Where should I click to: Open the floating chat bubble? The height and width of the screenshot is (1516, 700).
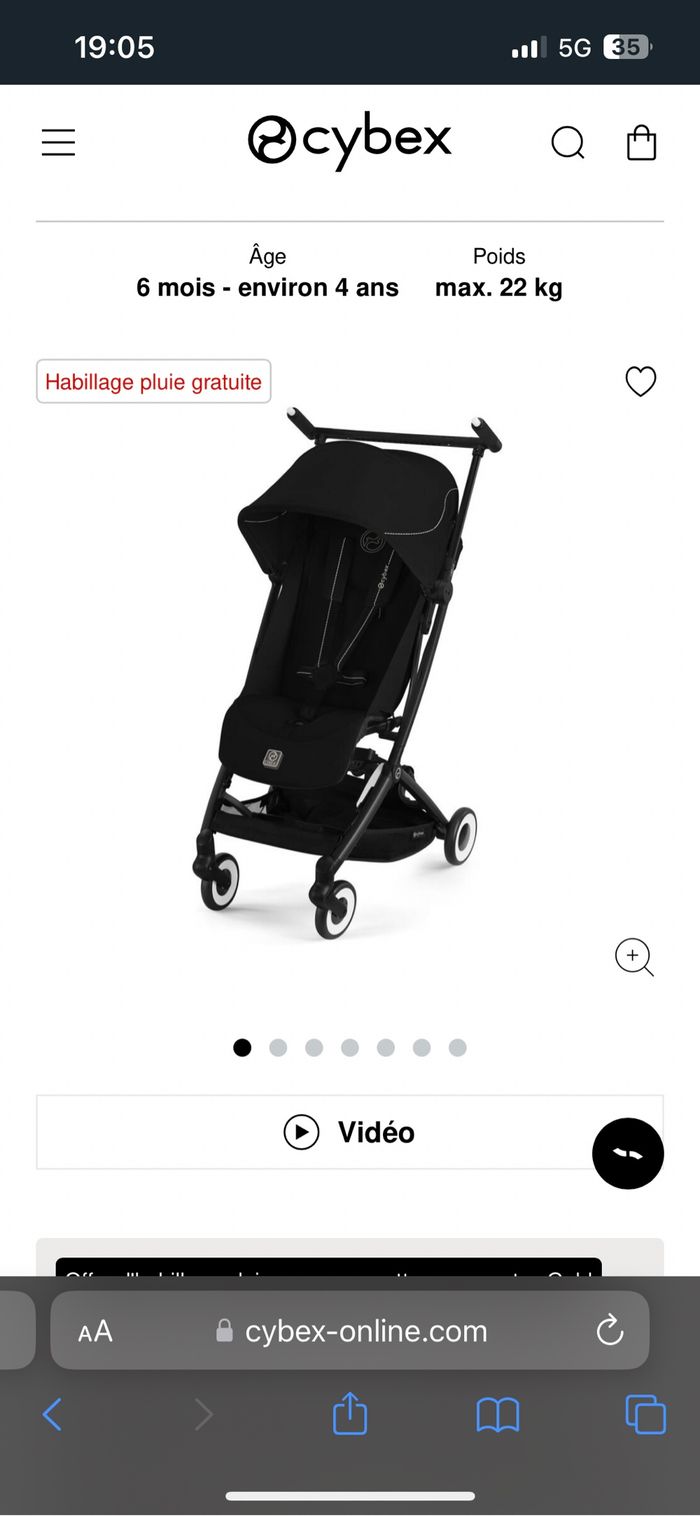627,1153
